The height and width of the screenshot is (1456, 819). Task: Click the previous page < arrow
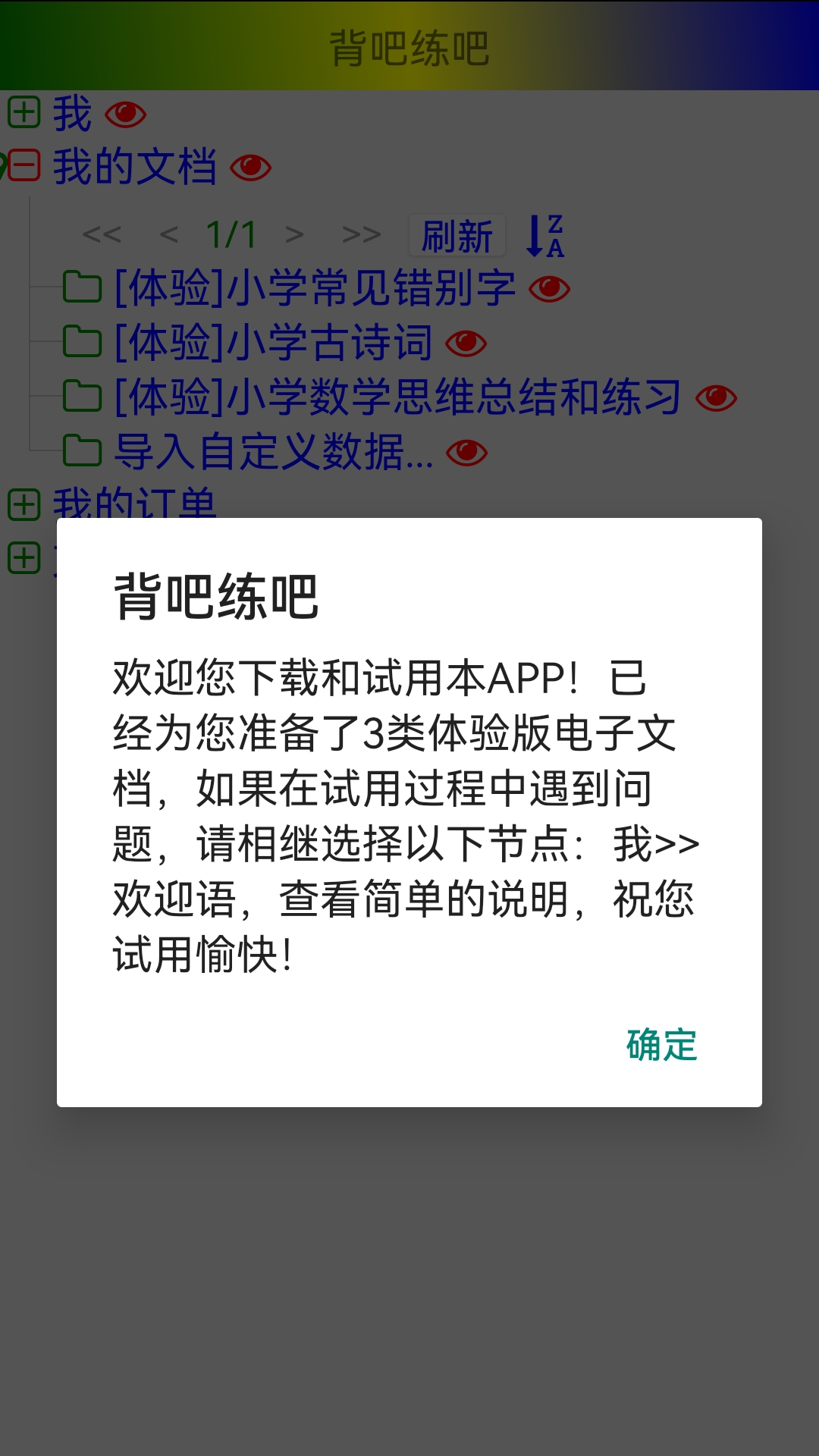coord(168,234)
